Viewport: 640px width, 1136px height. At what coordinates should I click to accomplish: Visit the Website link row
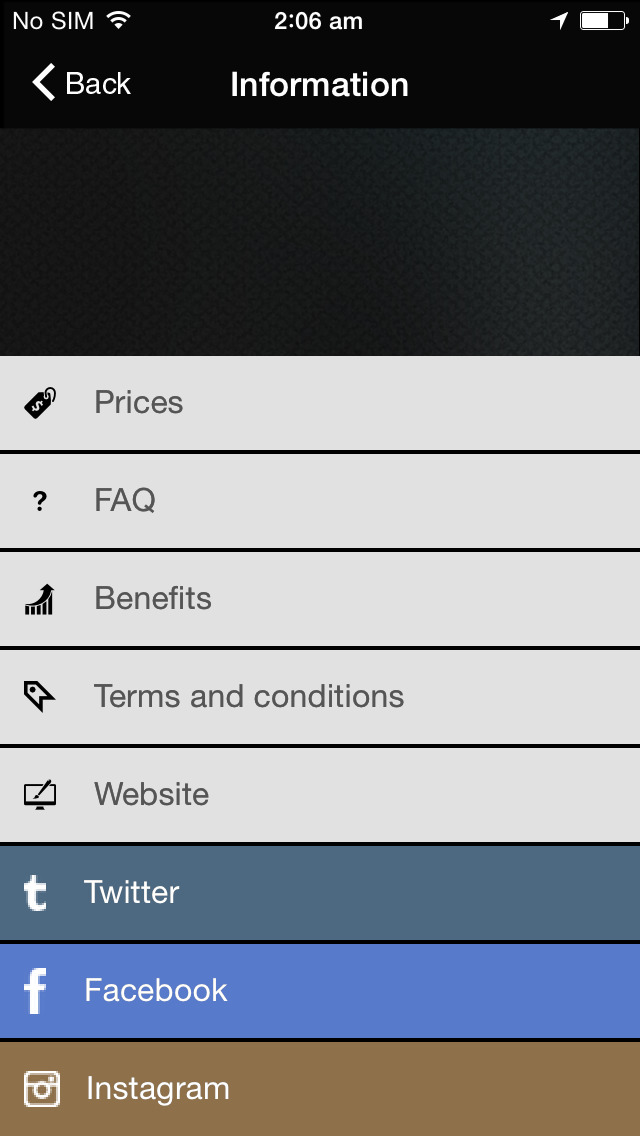(320, 794)
